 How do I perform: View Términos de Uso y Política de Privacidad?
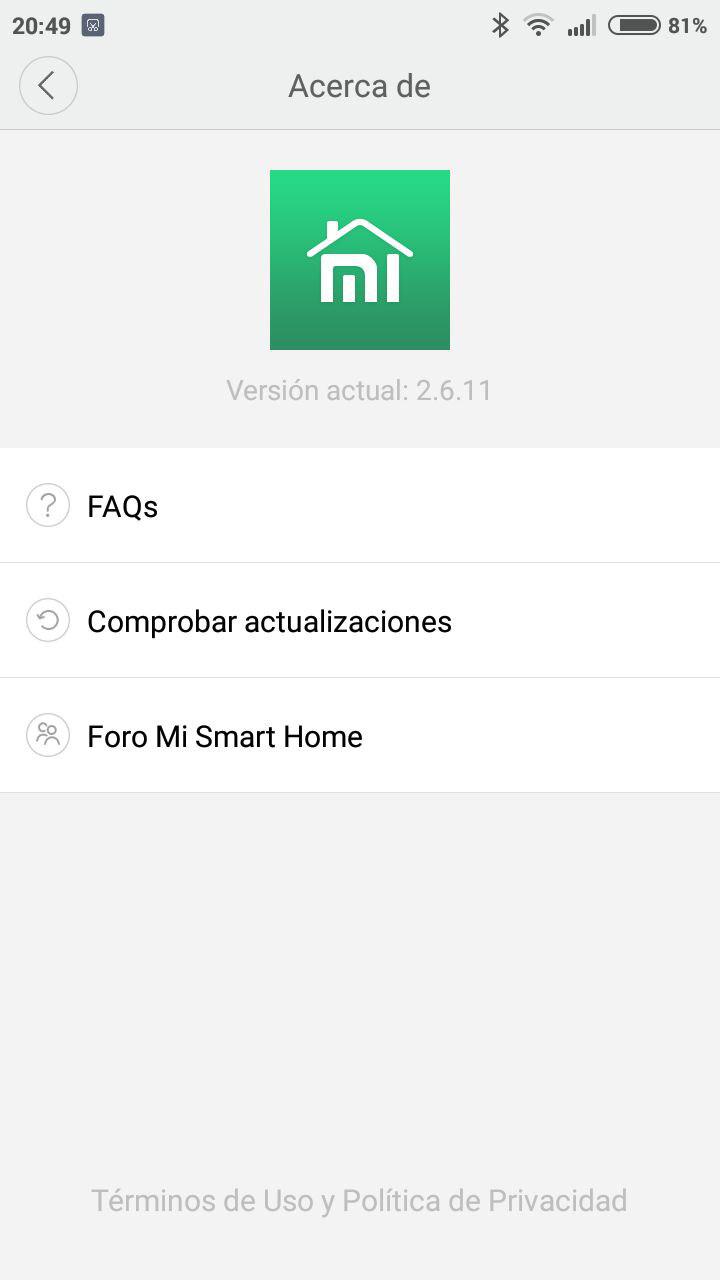[359, 1200]
